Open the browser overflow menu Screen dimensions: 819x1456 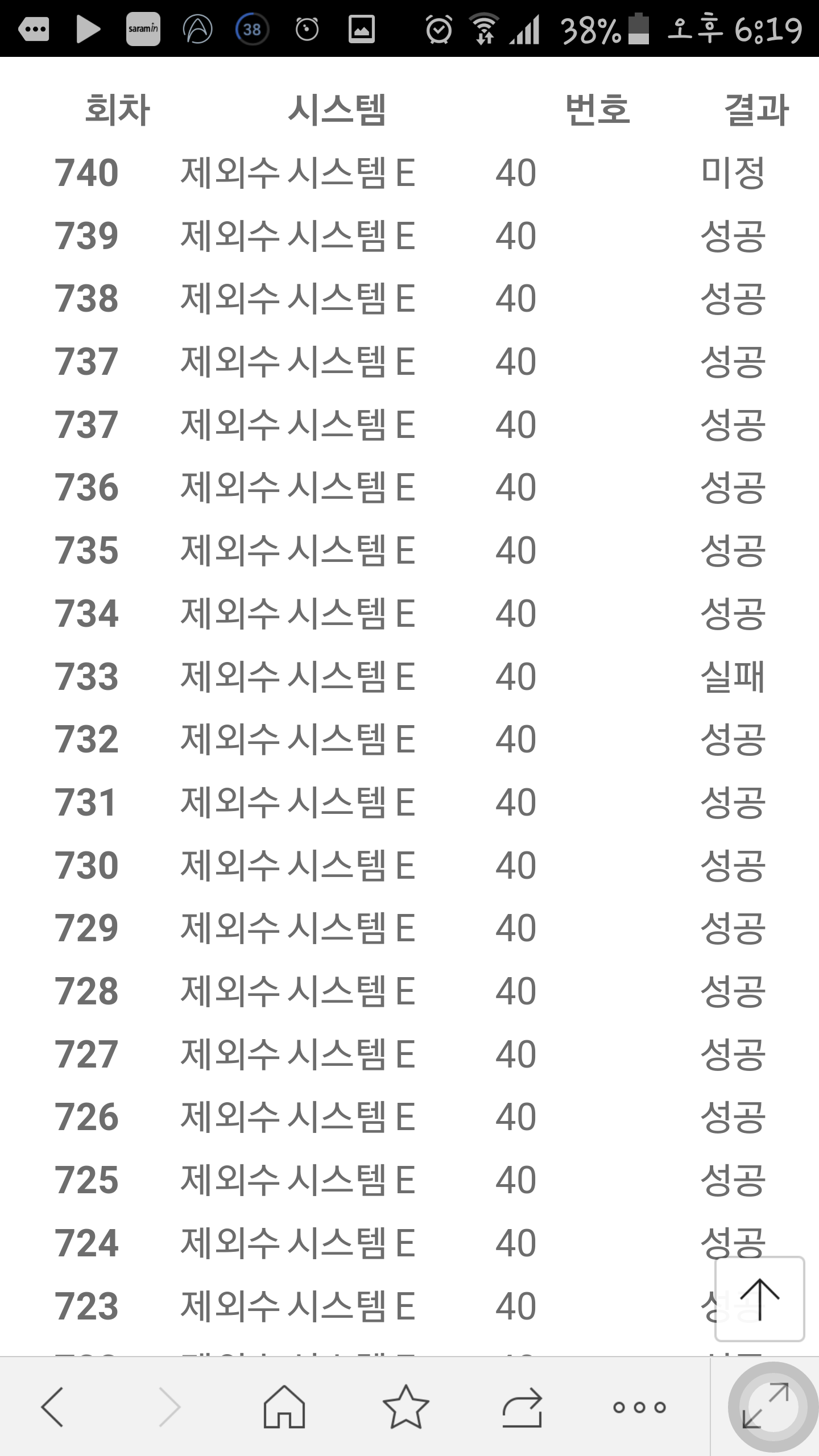click(639, 1407)
